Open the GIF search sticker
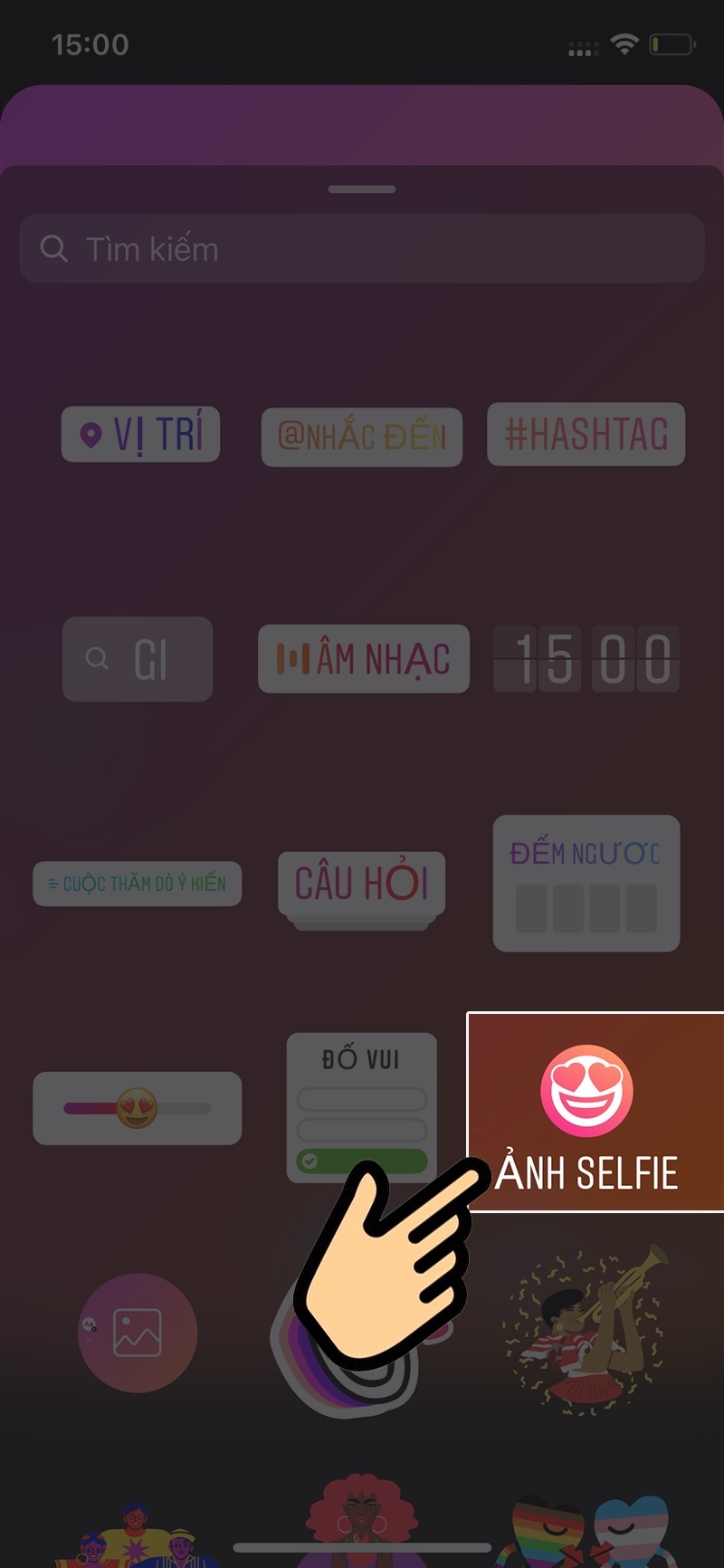Viewport: 724px width, 1568px height. click(138, 658)
